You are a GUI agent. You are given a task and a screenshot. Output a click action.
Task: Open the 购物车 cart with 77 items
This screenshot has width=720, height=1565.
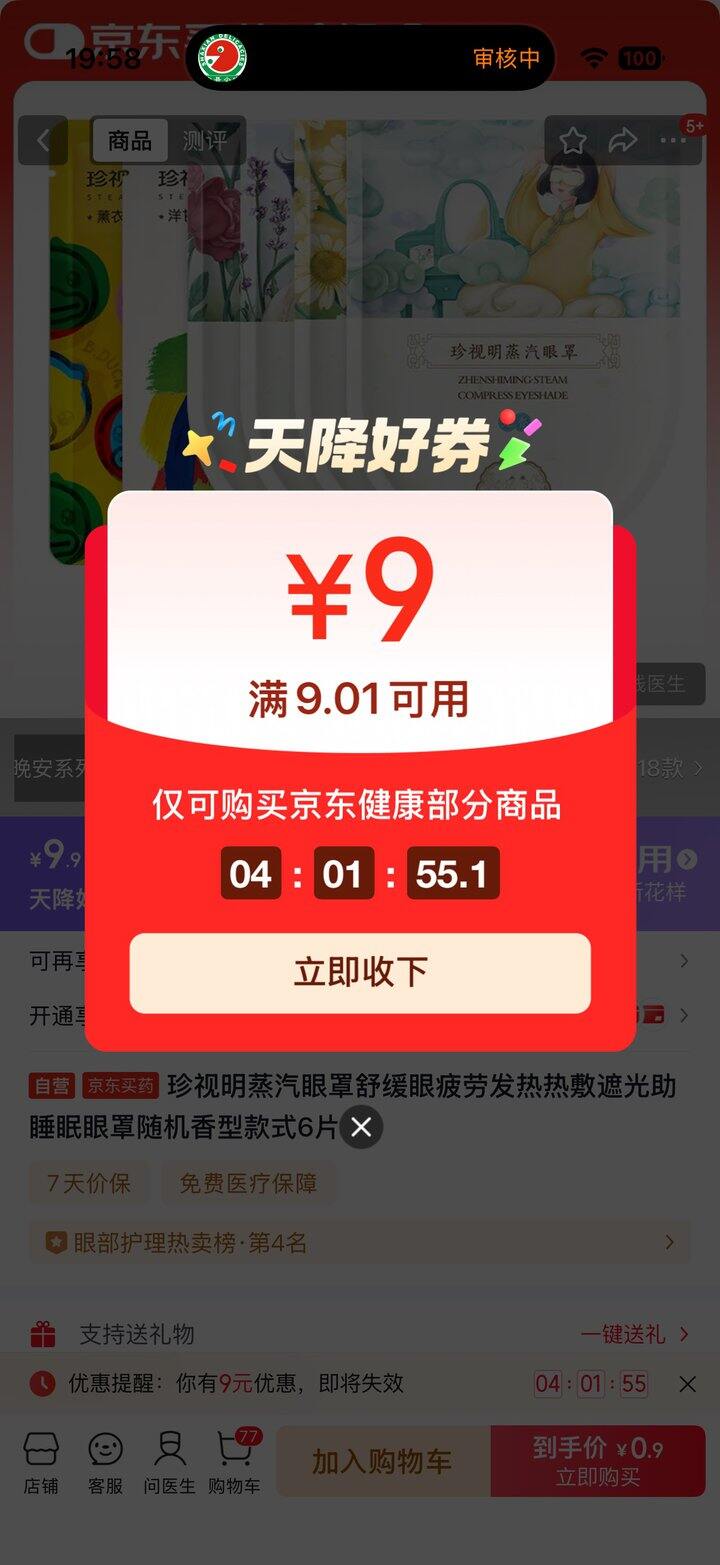click(236, 1460)
